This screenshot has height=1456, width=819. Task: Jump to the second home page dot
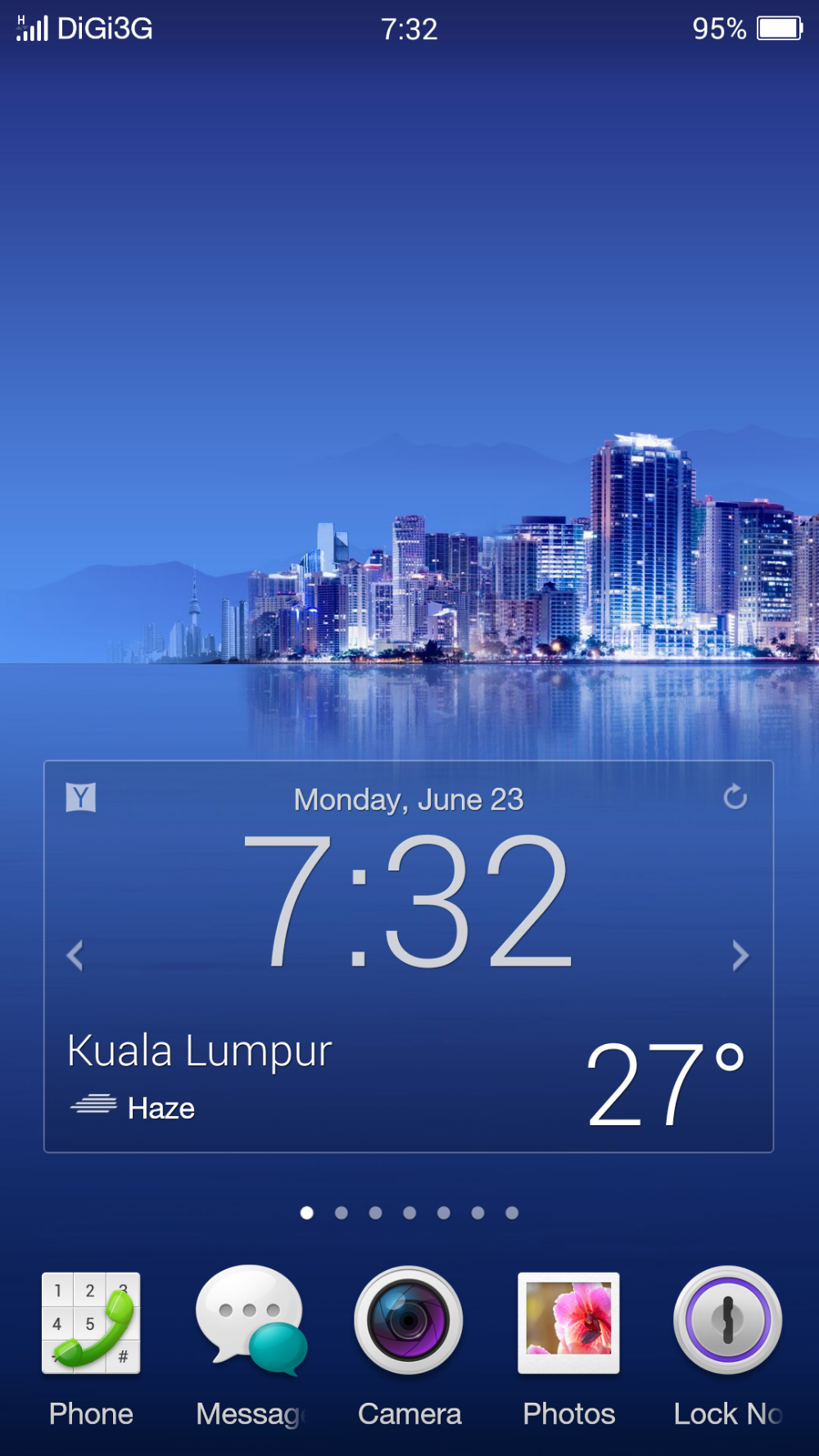point(342,1213)
